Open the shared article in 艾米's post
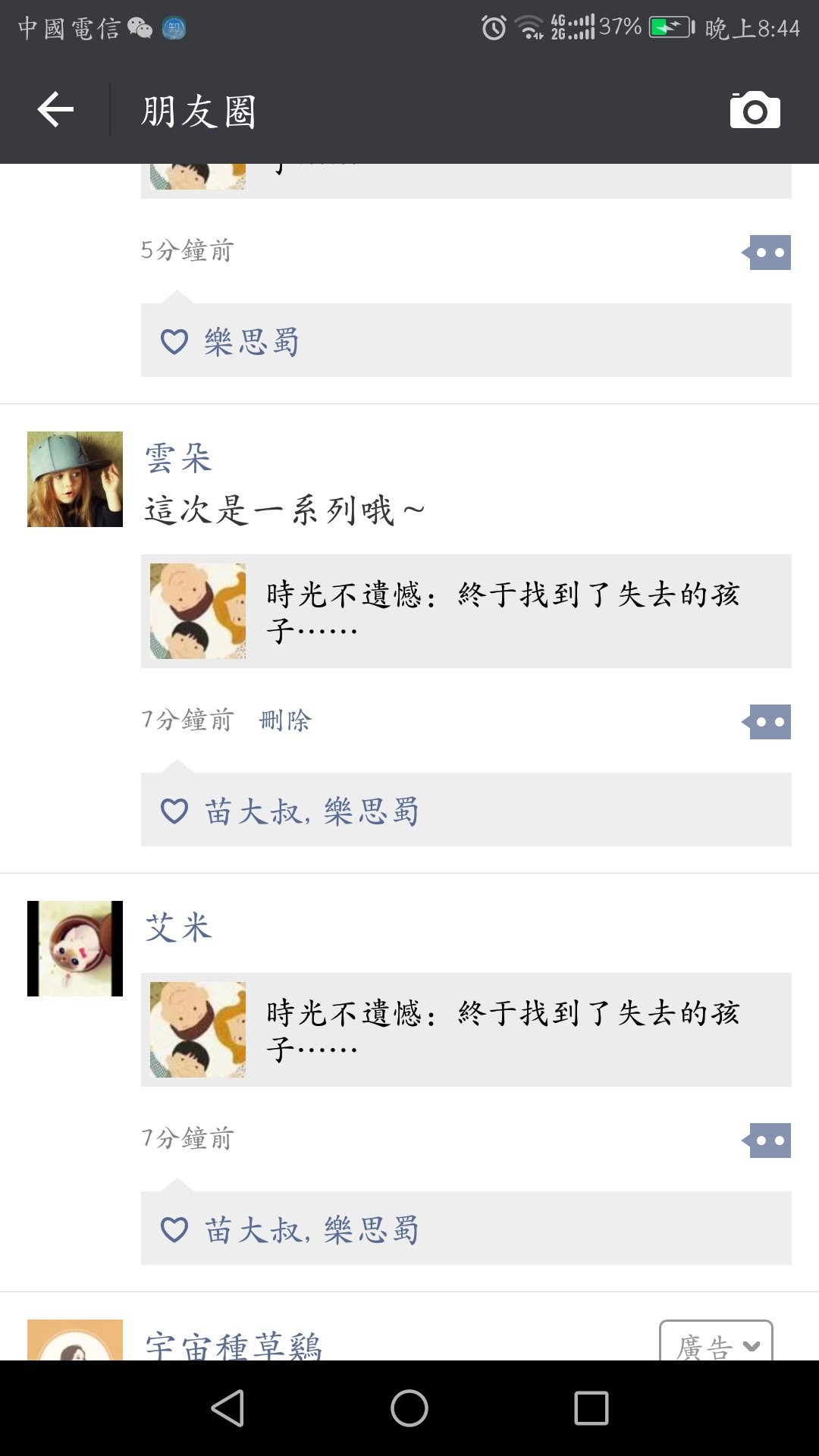Screen dimensions: 819x1456 466,1030
